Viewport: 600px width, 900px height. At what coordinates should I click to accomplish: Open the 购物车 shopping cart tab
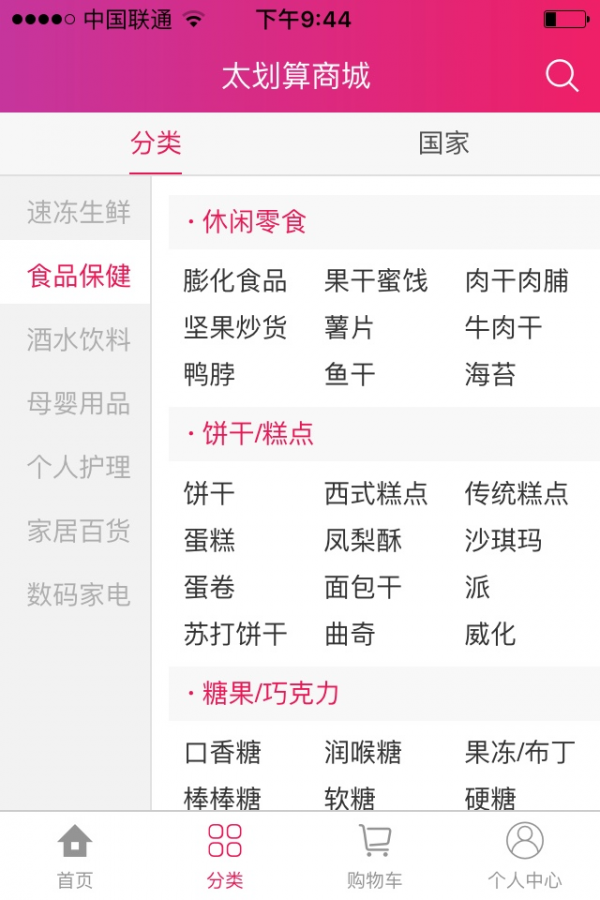click(x=375, y=856)
